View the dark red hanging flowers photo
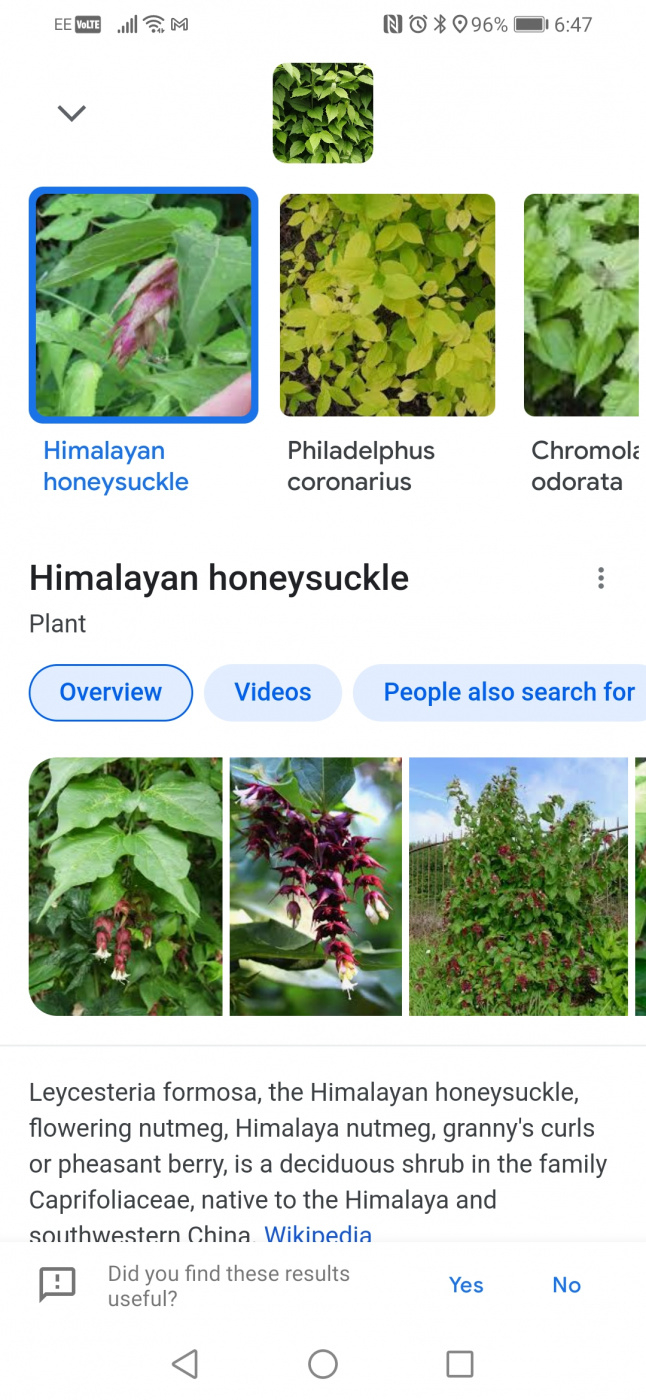This screenshot has height=1400, width=646. (x=316, y=886)
